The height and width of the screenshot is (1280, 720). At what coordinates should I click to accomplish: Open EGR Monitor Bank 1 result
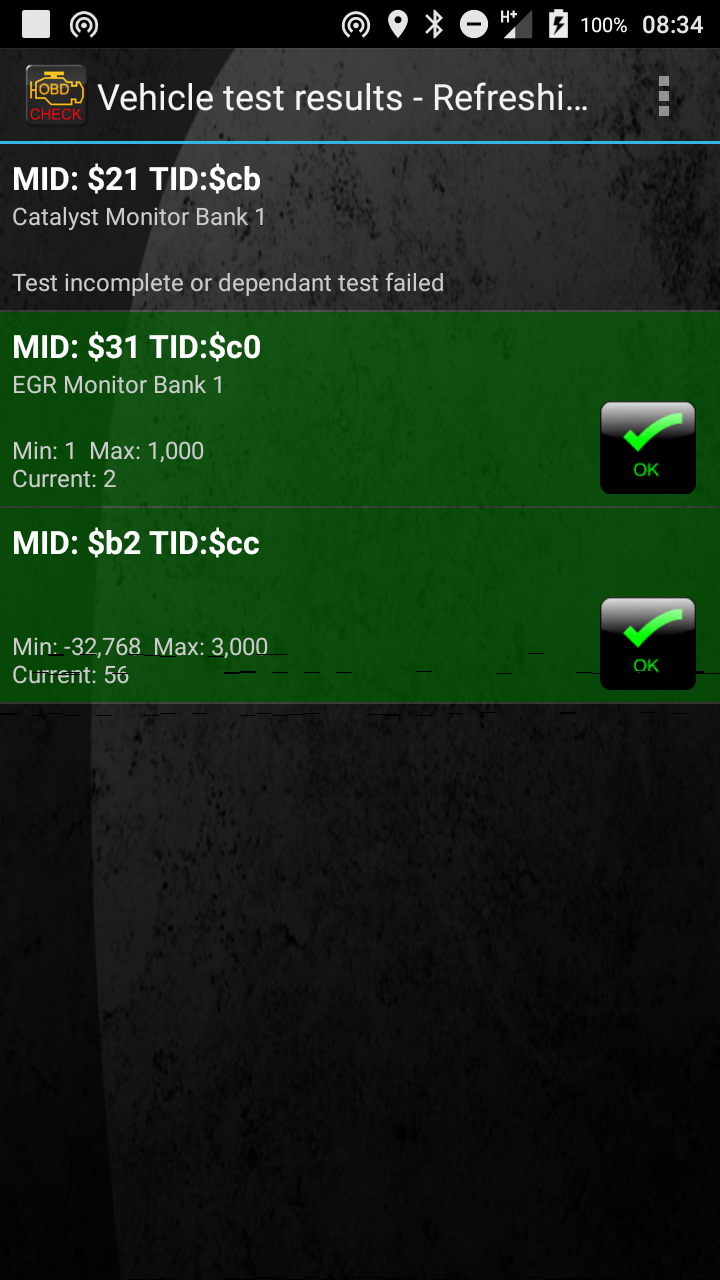(360, 409)
